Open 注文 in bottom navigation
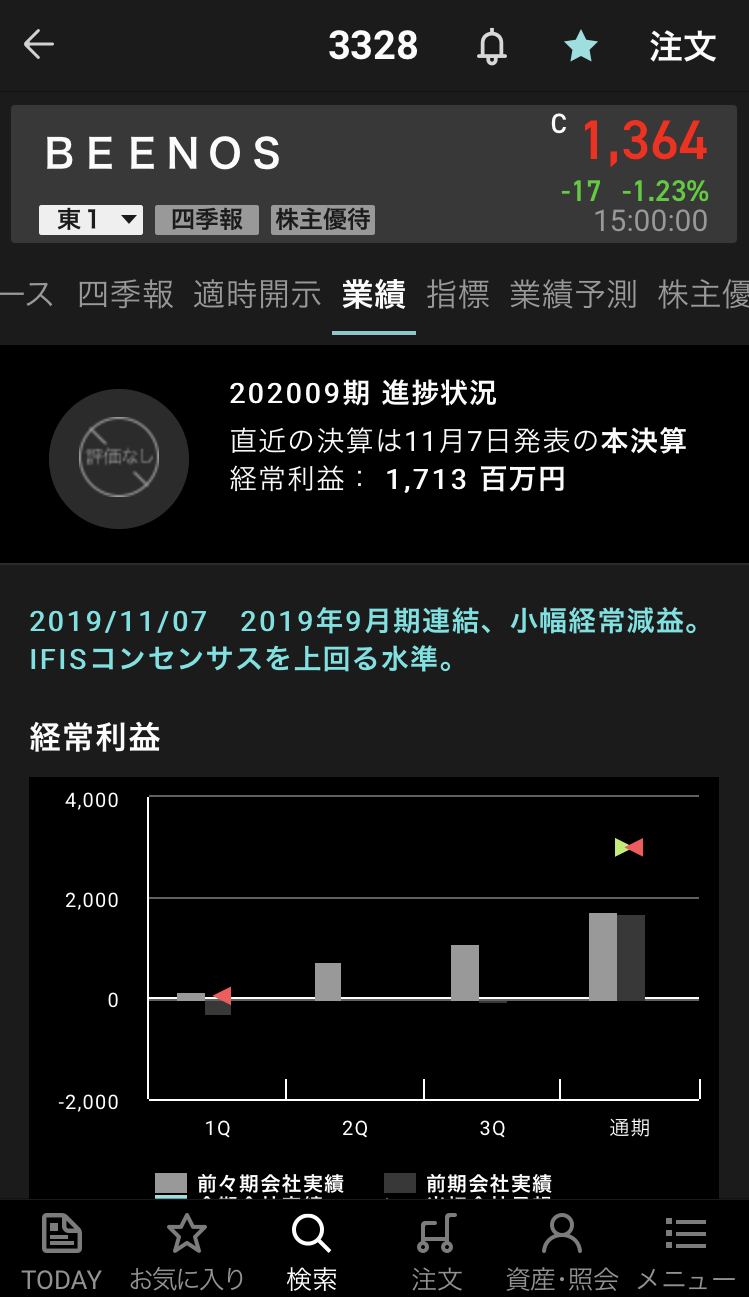 (x=437, y=1250)
